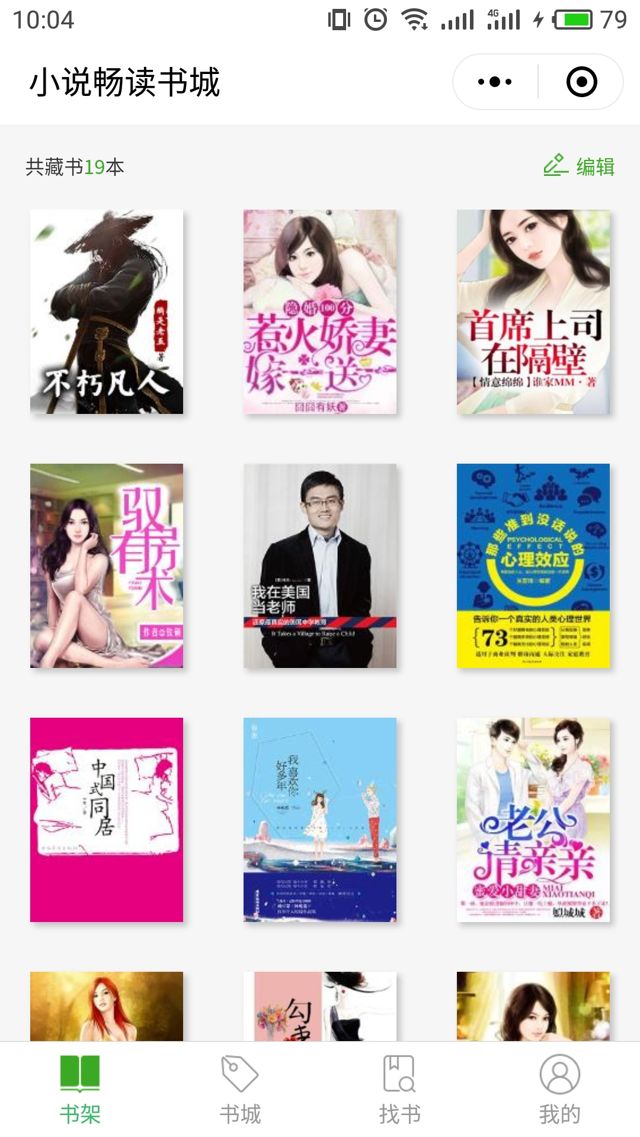Tap 编辑 to edit the bookshelf
Viewport: 640px width, 1137px height.
pyautogui.click(x=579, y=166)
